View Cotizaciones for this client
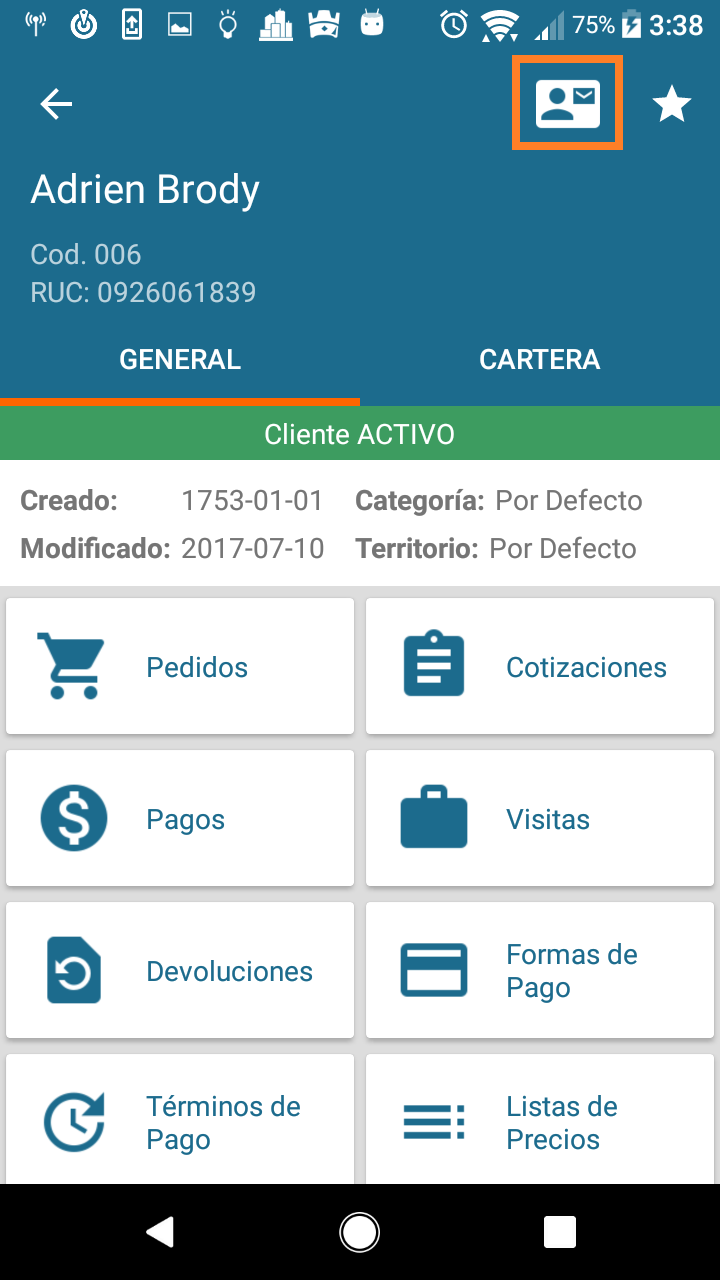The width and height of the screenshot is (720, 1280). pyautogui.click(x=540, y=667)
